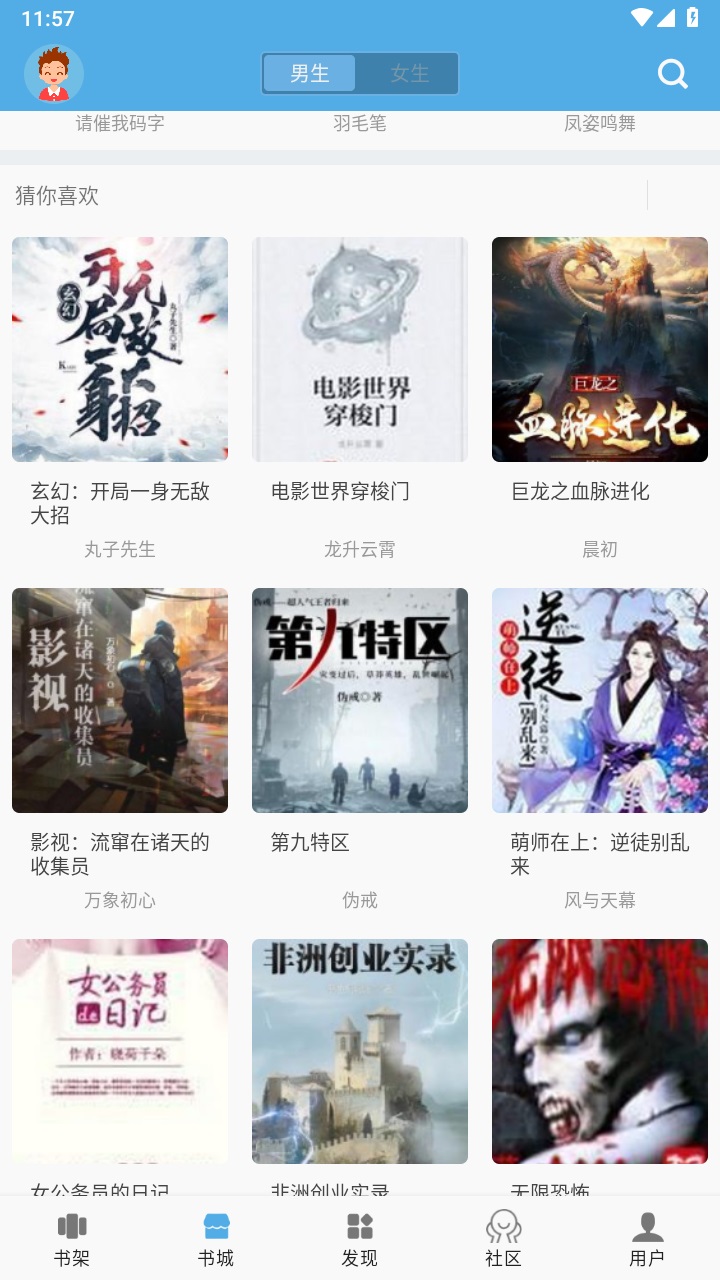Tap the user avatar icon top left
The height and width of the screenshot is (1280, 720).
[x=54, y=74]
